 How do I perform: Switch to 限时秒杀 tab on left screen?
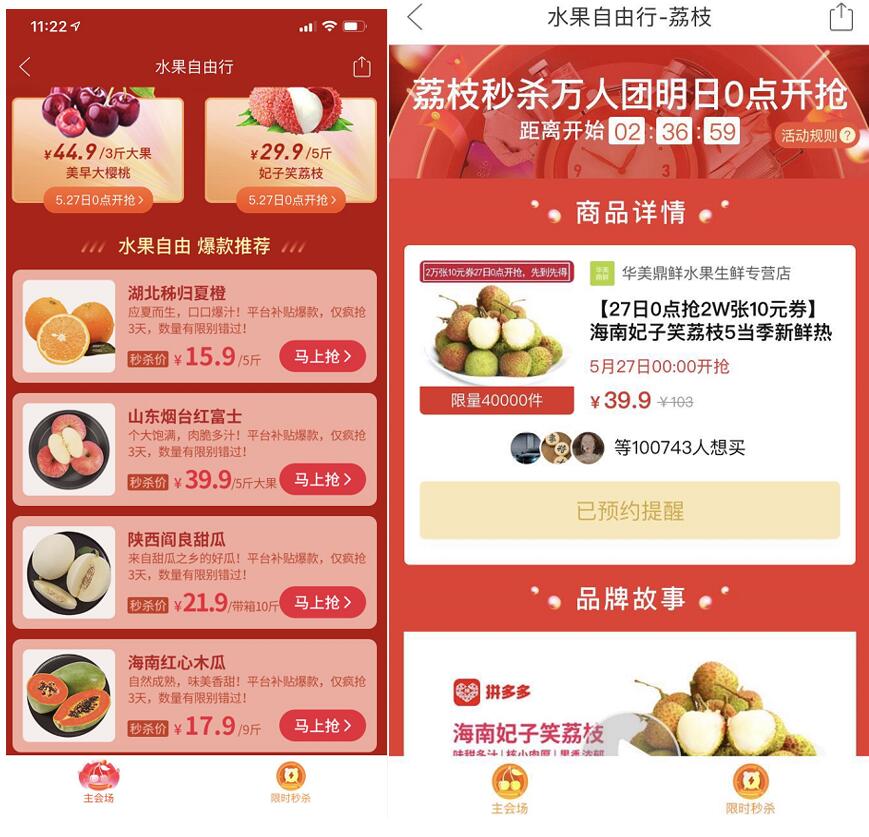coord(291,783)
